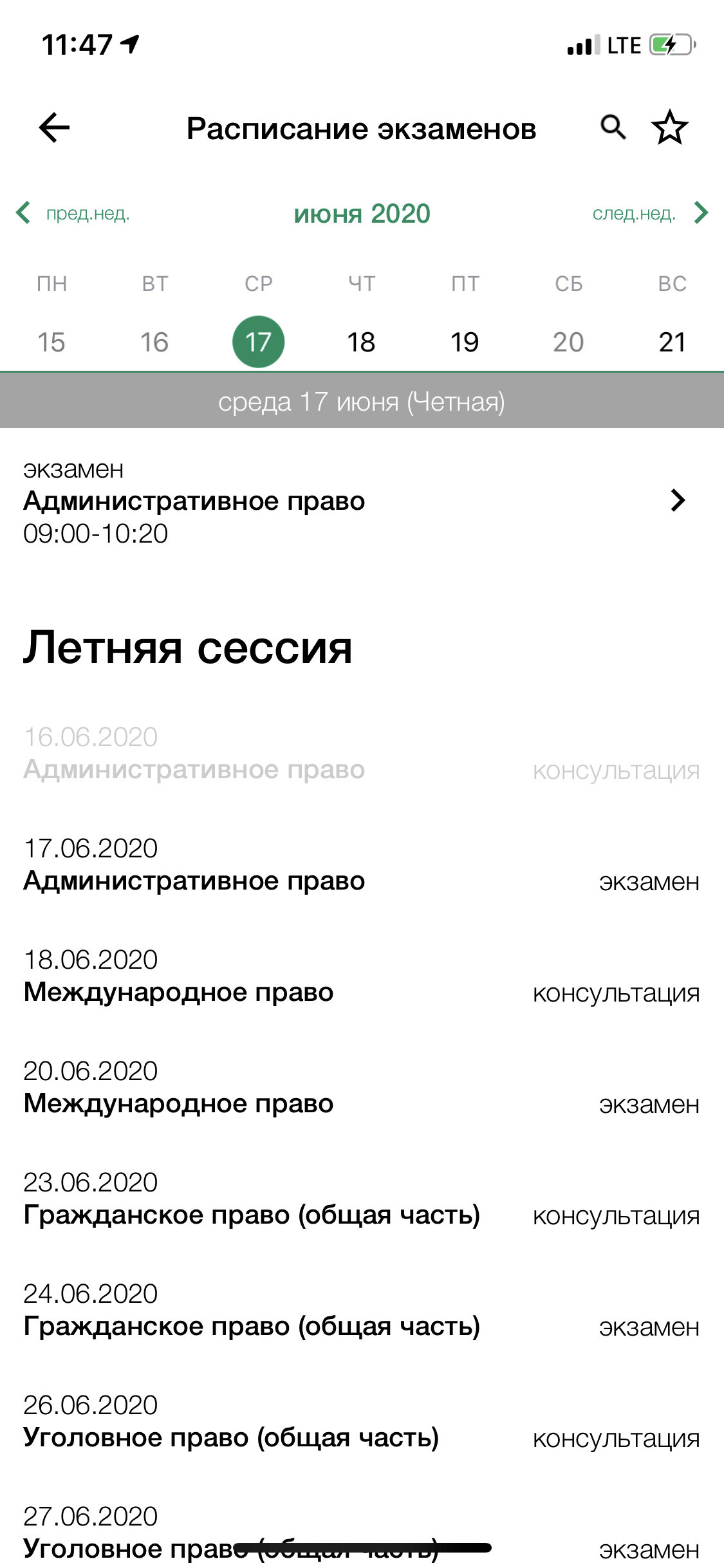
Task: Go to previous week (пред.нед.)
Action: (x=74, y=213)
